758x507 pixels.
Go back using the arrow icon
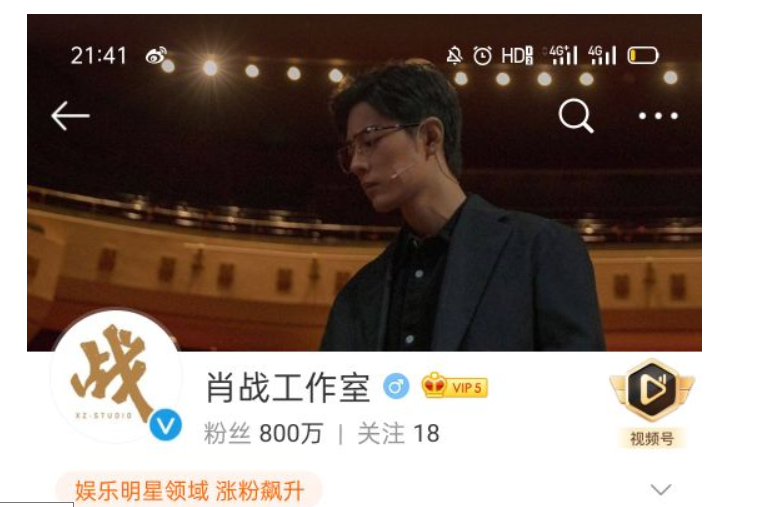click(x=70, y=116)
